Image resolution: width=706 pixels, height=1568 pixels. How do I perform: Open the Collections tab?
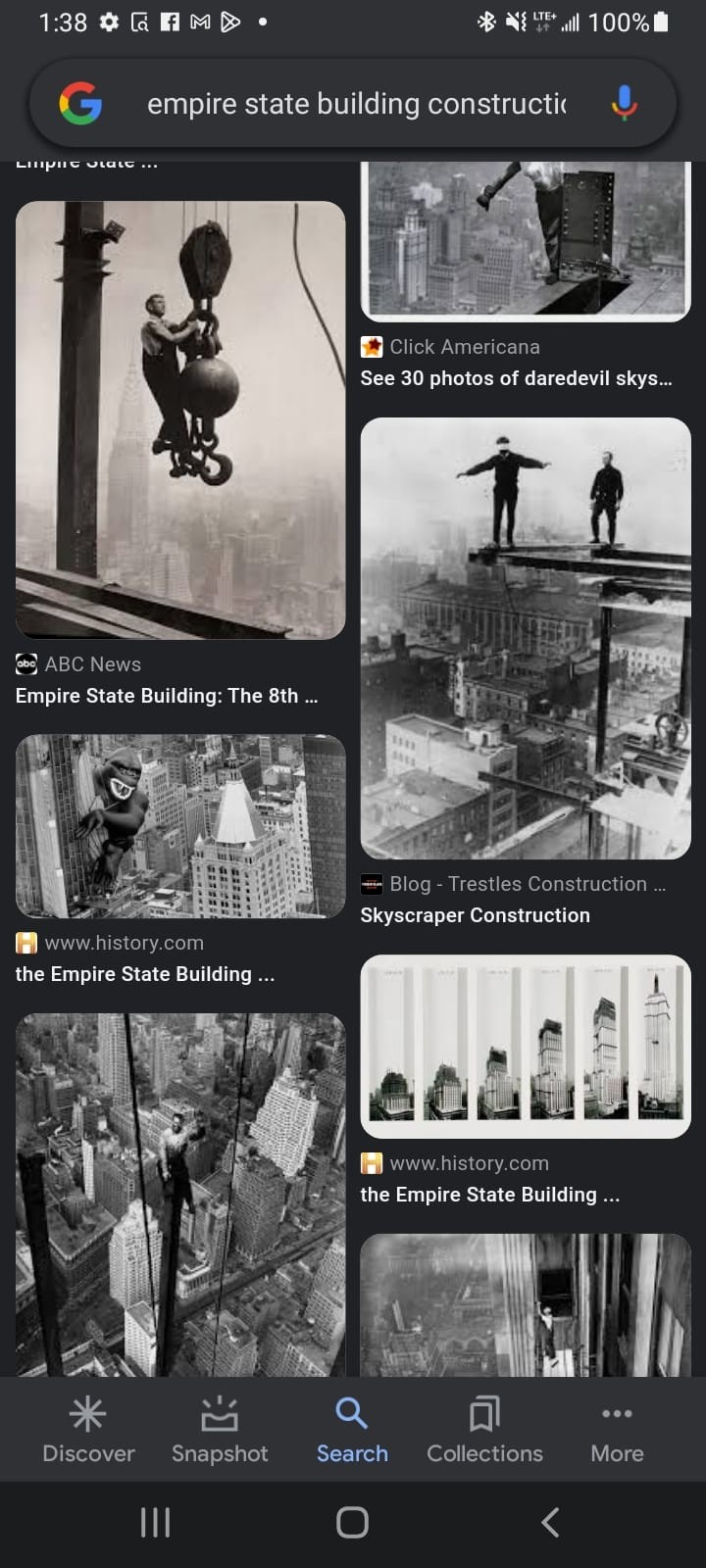(x=484, y=1430)
